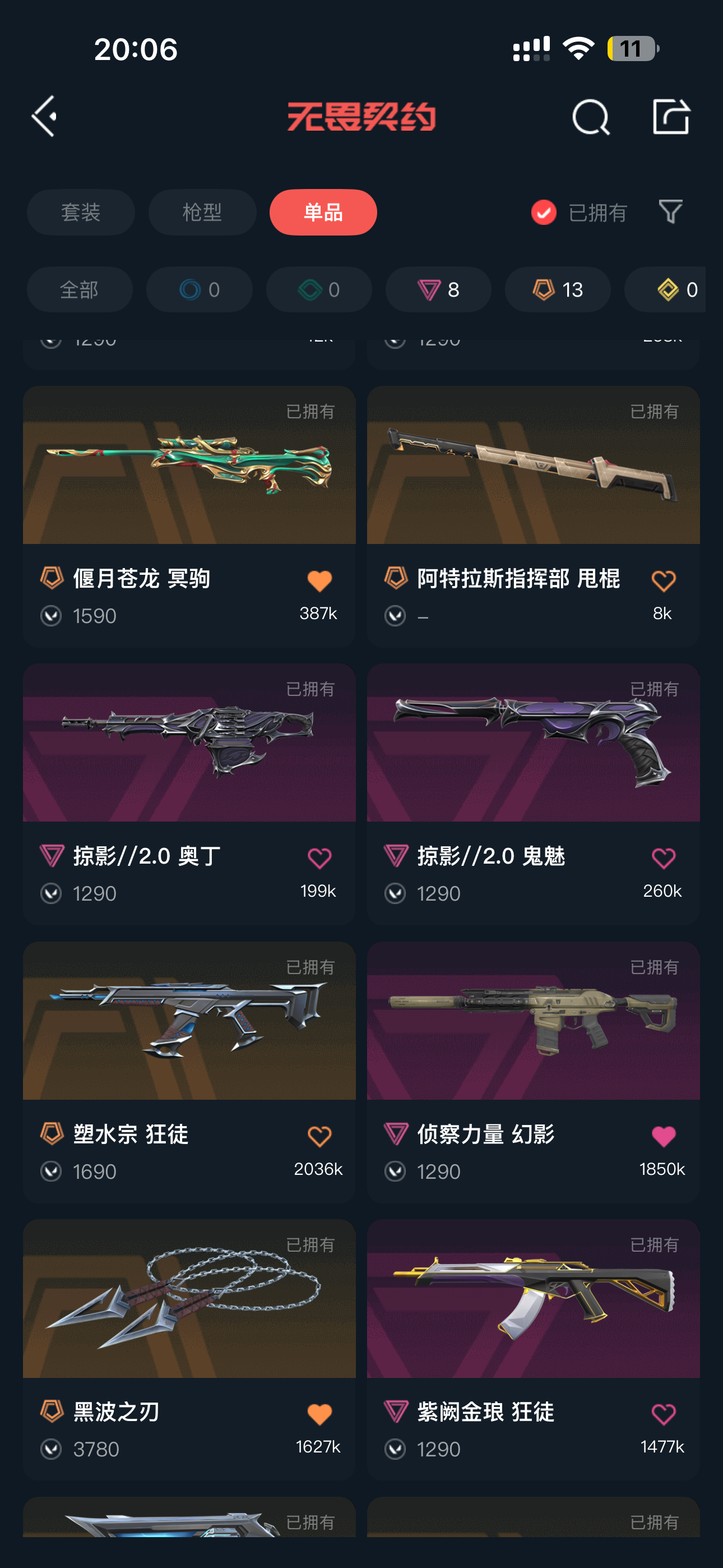Switch to the 套装 tab
Screen dimensions: 723x1568
pos(81,213)
